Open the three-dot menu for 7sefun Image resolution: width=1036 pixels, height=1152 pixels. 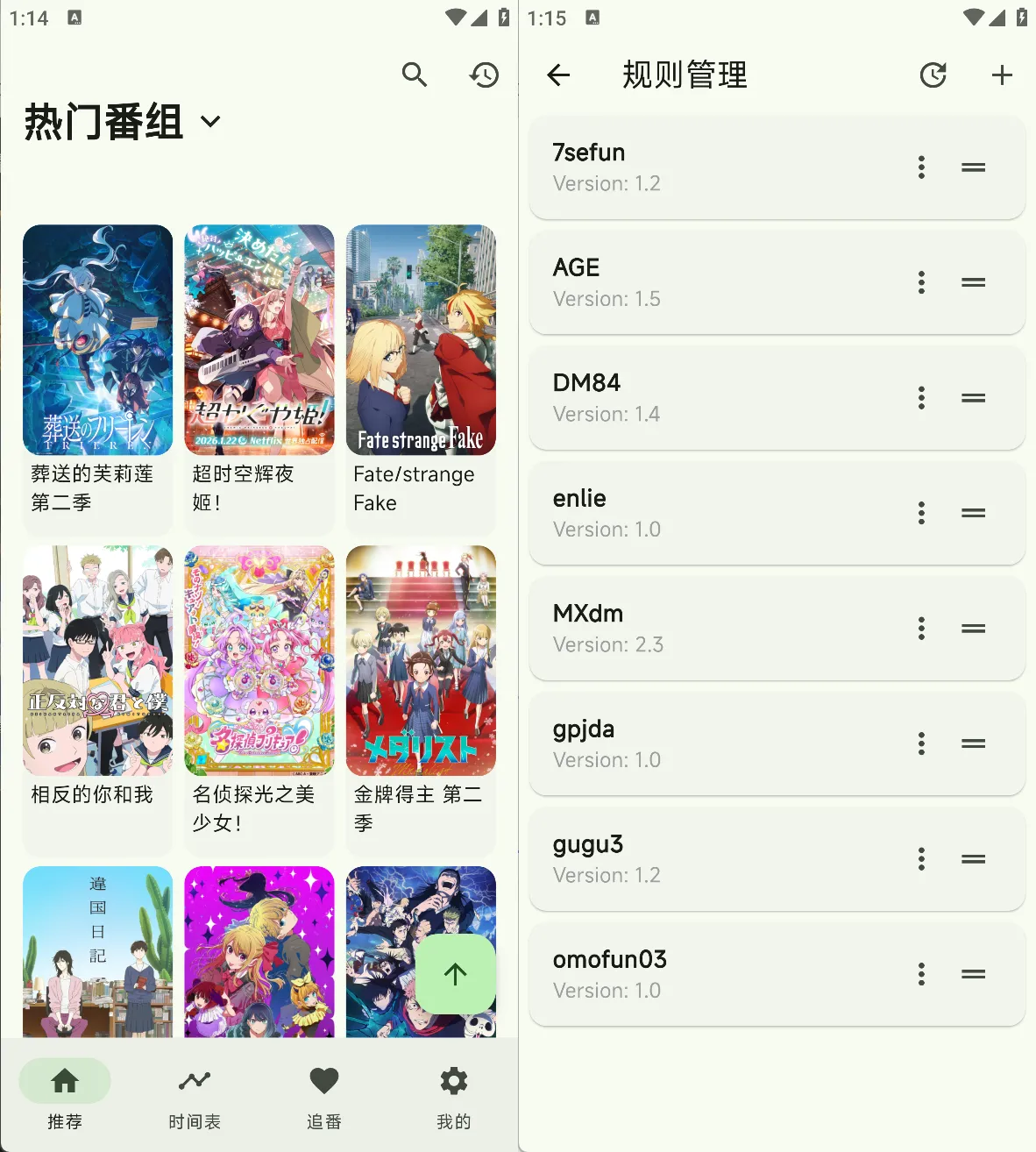(921, 167)
